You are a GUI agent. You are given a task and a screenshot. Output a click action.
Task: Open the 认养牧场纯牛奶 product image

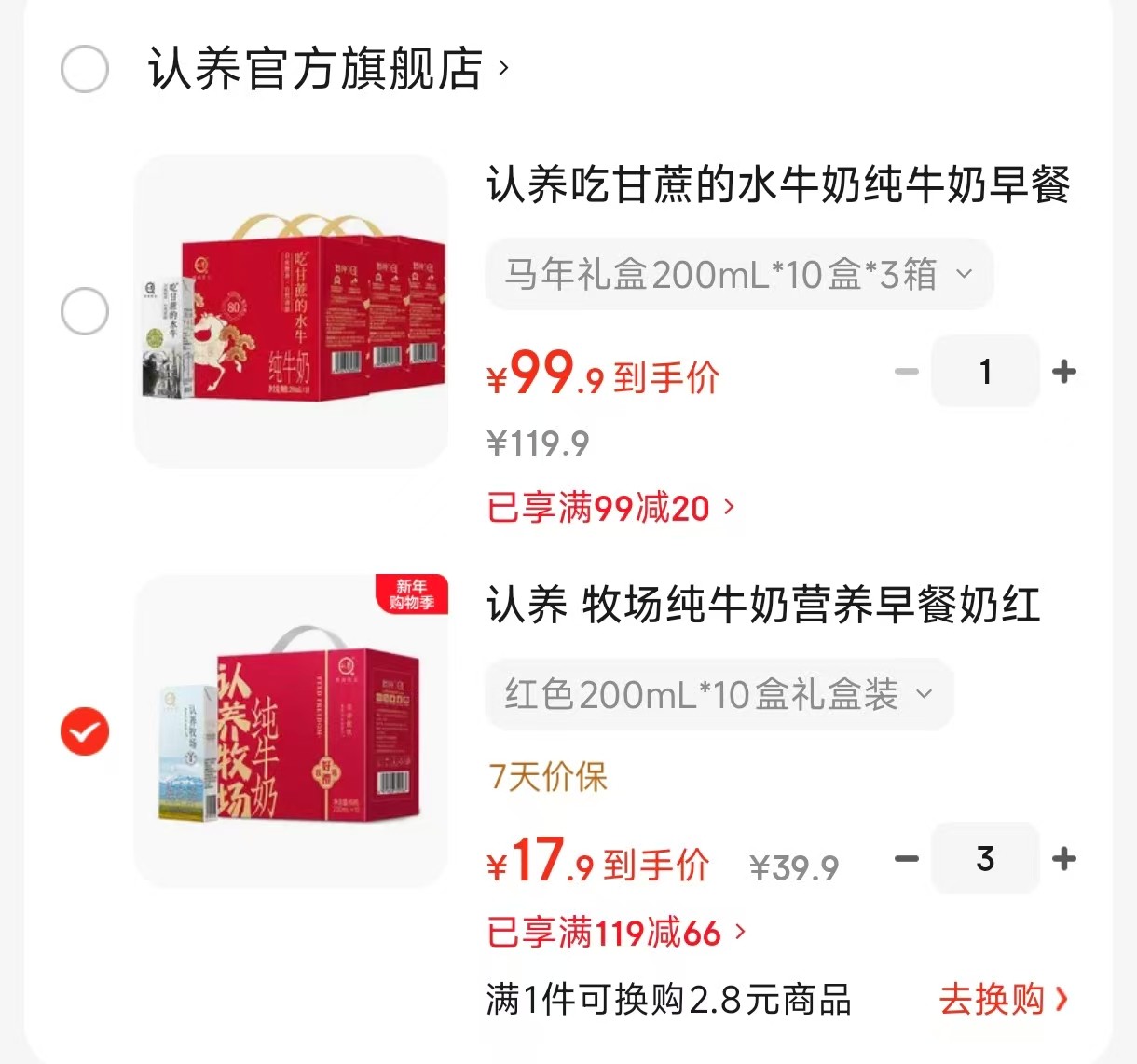tap(291, 731)
